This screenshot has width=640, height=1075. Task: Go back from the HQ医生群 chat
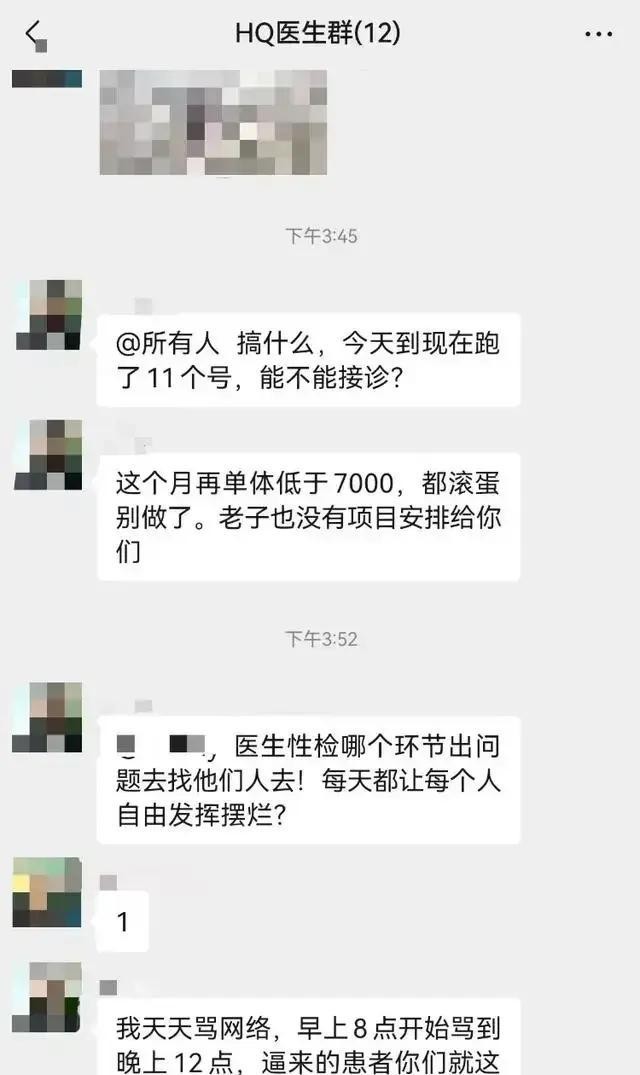pos(36,33)
